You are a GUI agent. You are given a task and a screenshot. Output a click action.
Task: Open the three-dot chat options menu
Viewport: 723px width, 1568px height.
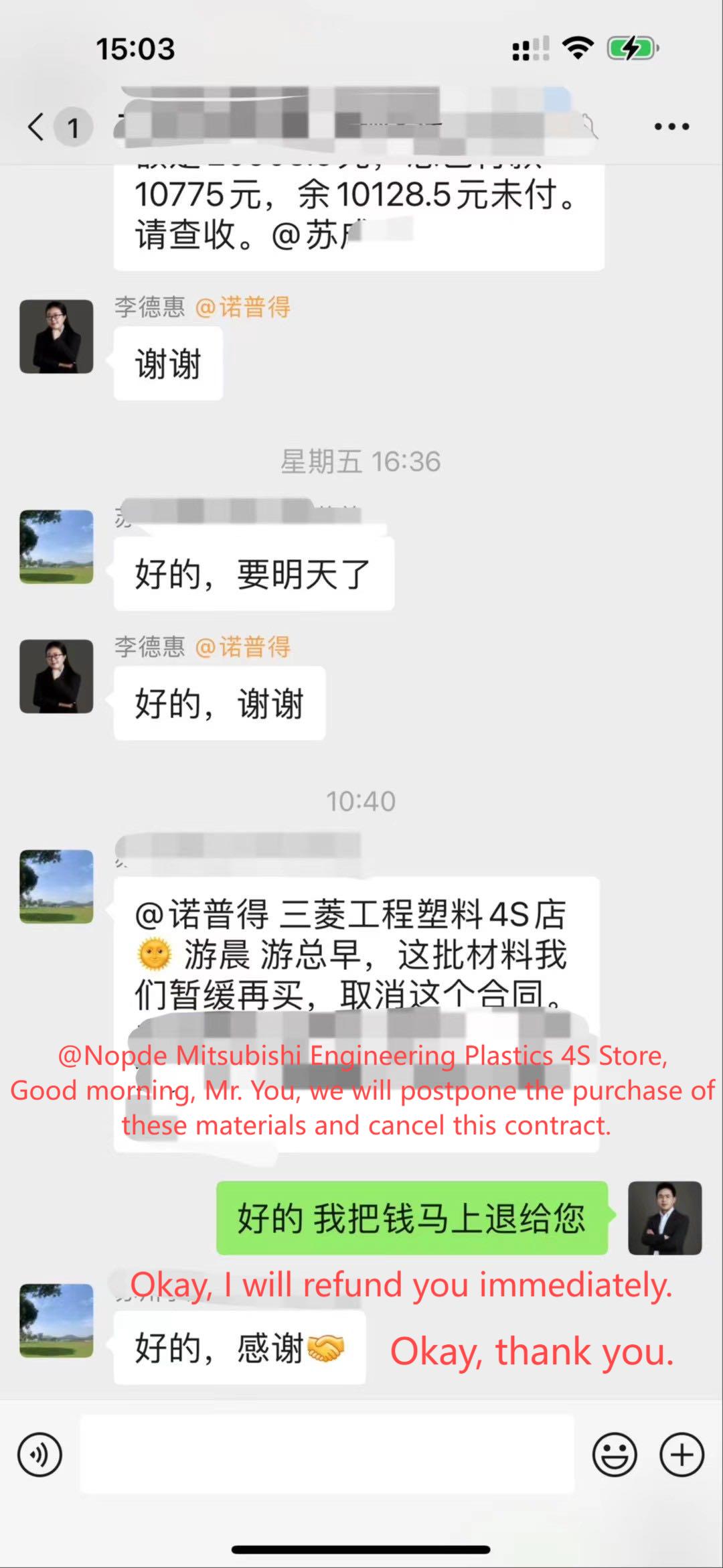(x=671, y=127)
